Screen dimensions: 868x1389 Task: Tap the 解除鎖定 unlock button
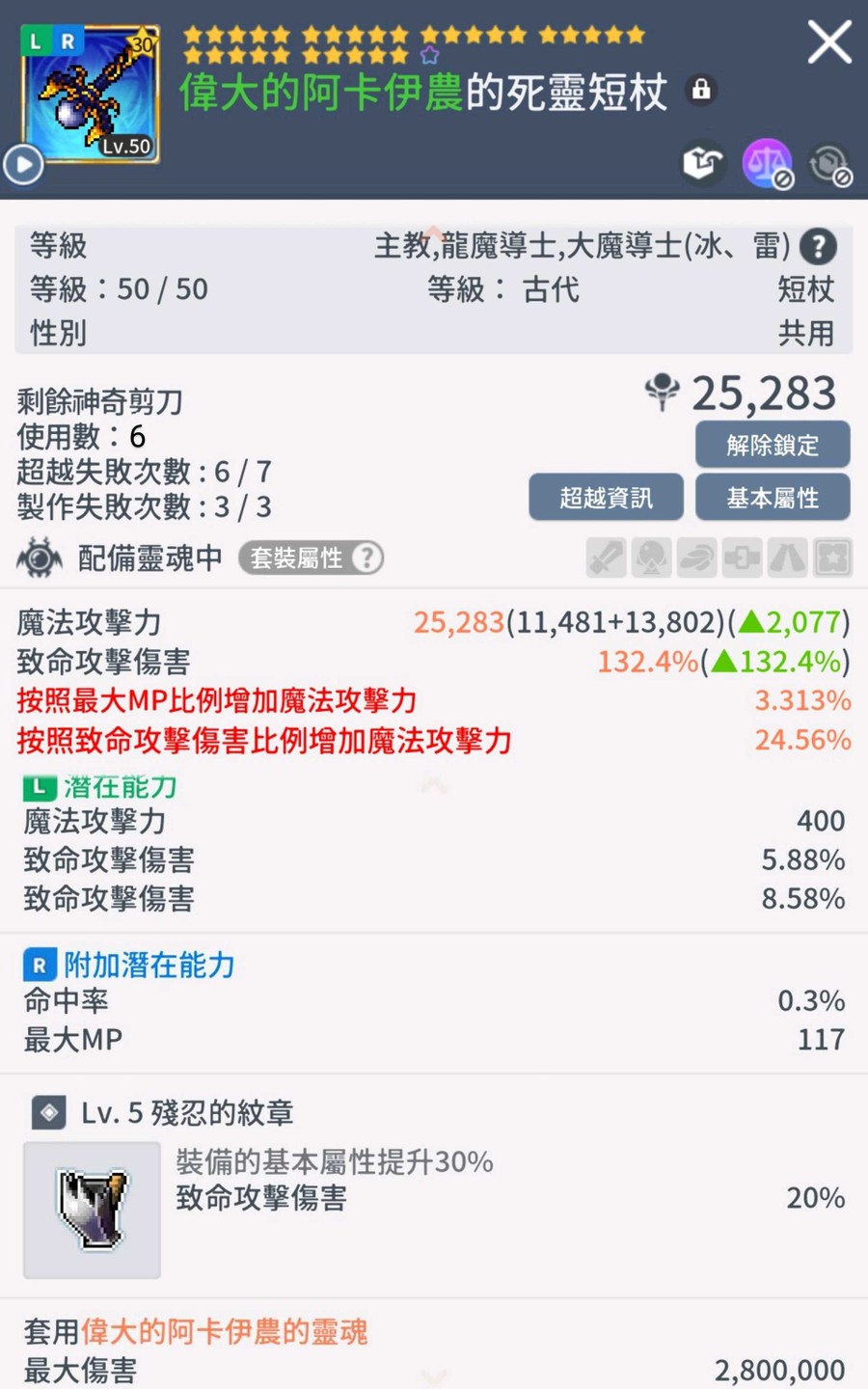pyautogui.click(x=773, y=445)
